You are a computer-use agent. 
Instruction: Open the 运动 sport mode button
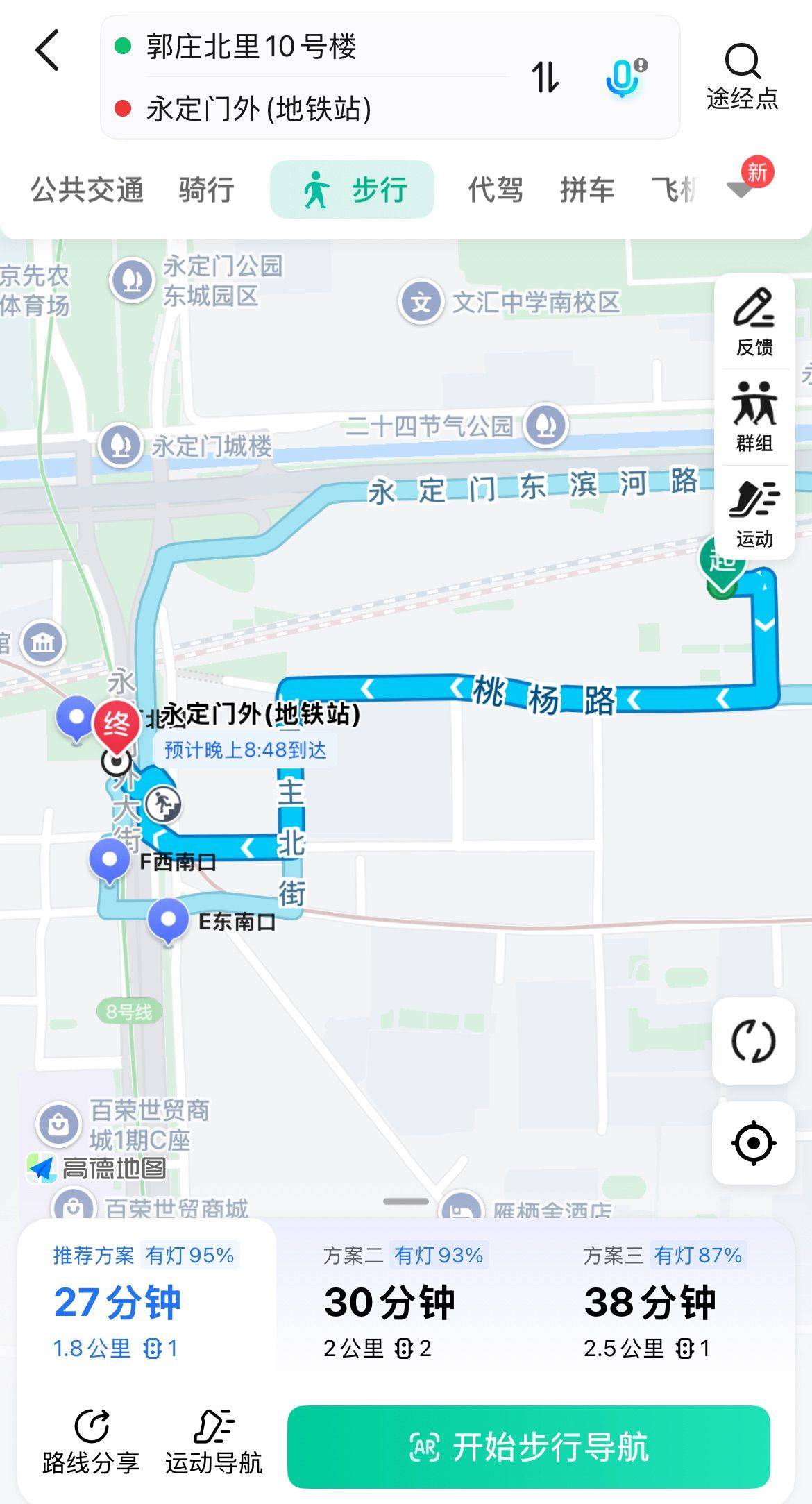click(754, 513)
